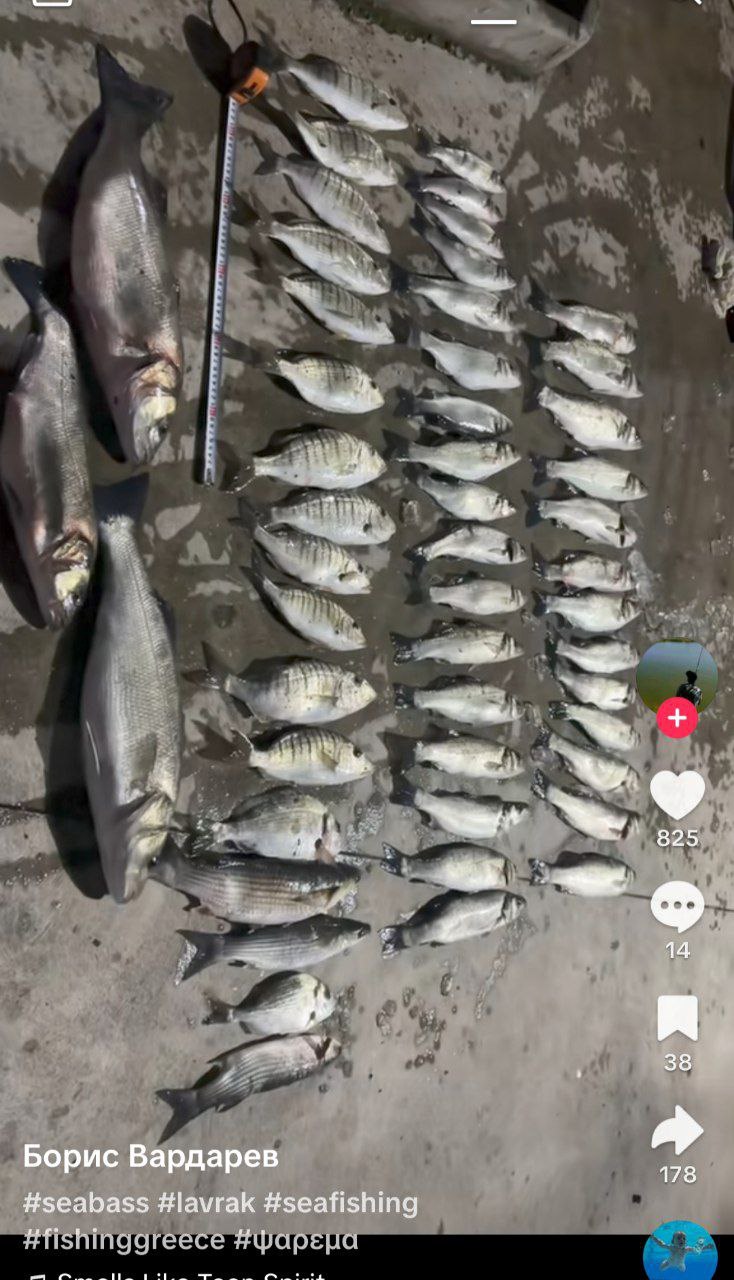The image size is (734, 1280).
Task: Open the #seafishing hashtag
Action: tap(341, 1202)
